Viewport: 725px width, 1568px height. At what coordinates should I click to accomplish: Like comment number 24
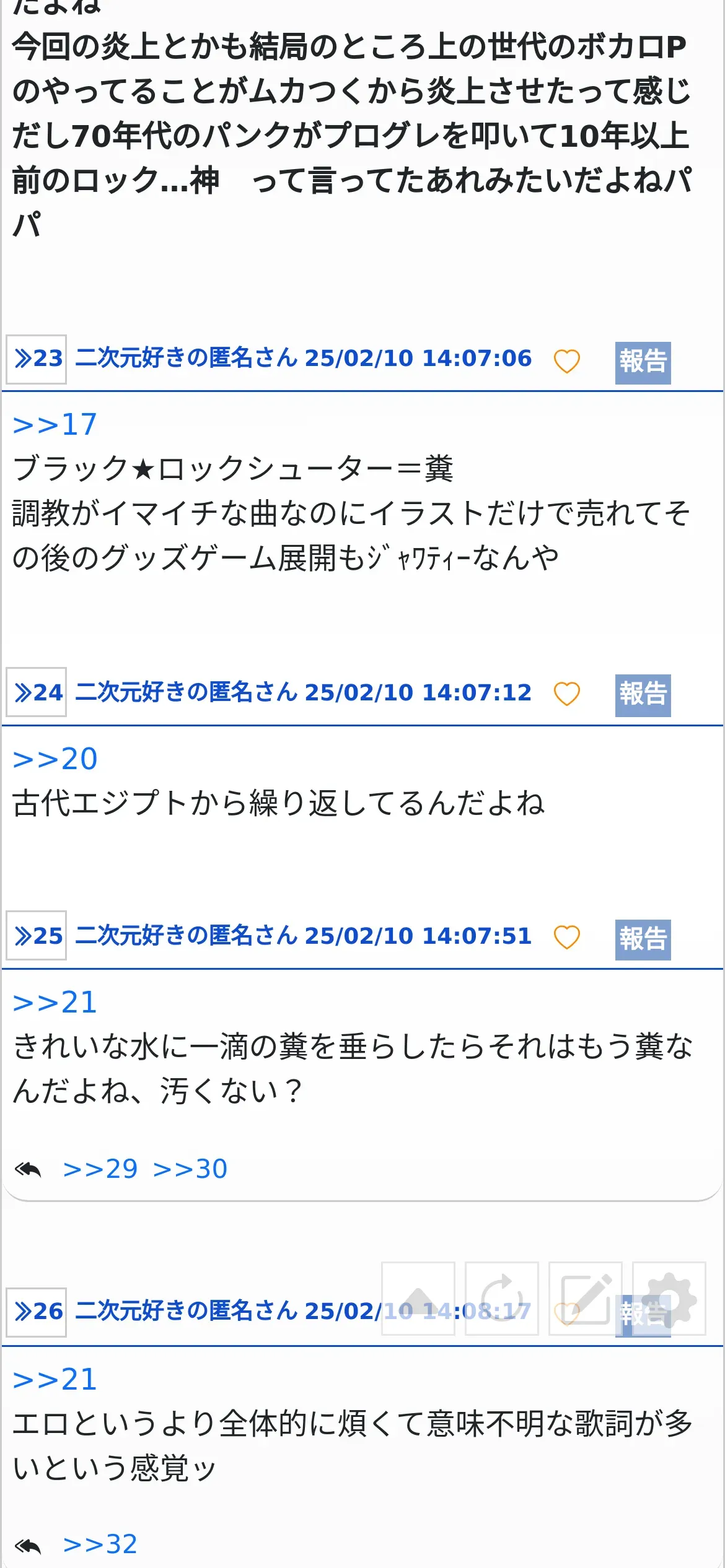coord(566,694)
